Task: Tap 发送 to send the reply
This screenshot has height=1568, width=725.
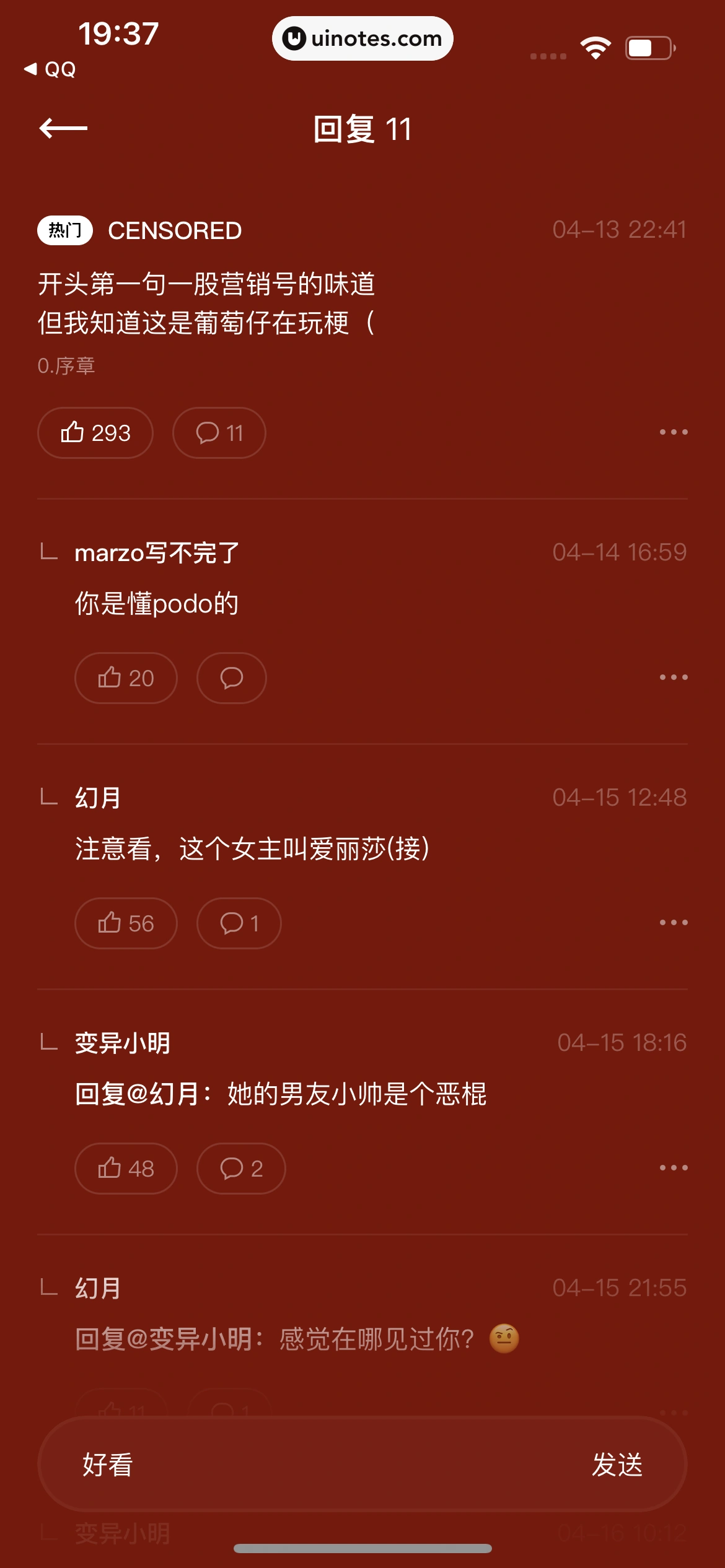Action: [617, 1465]
